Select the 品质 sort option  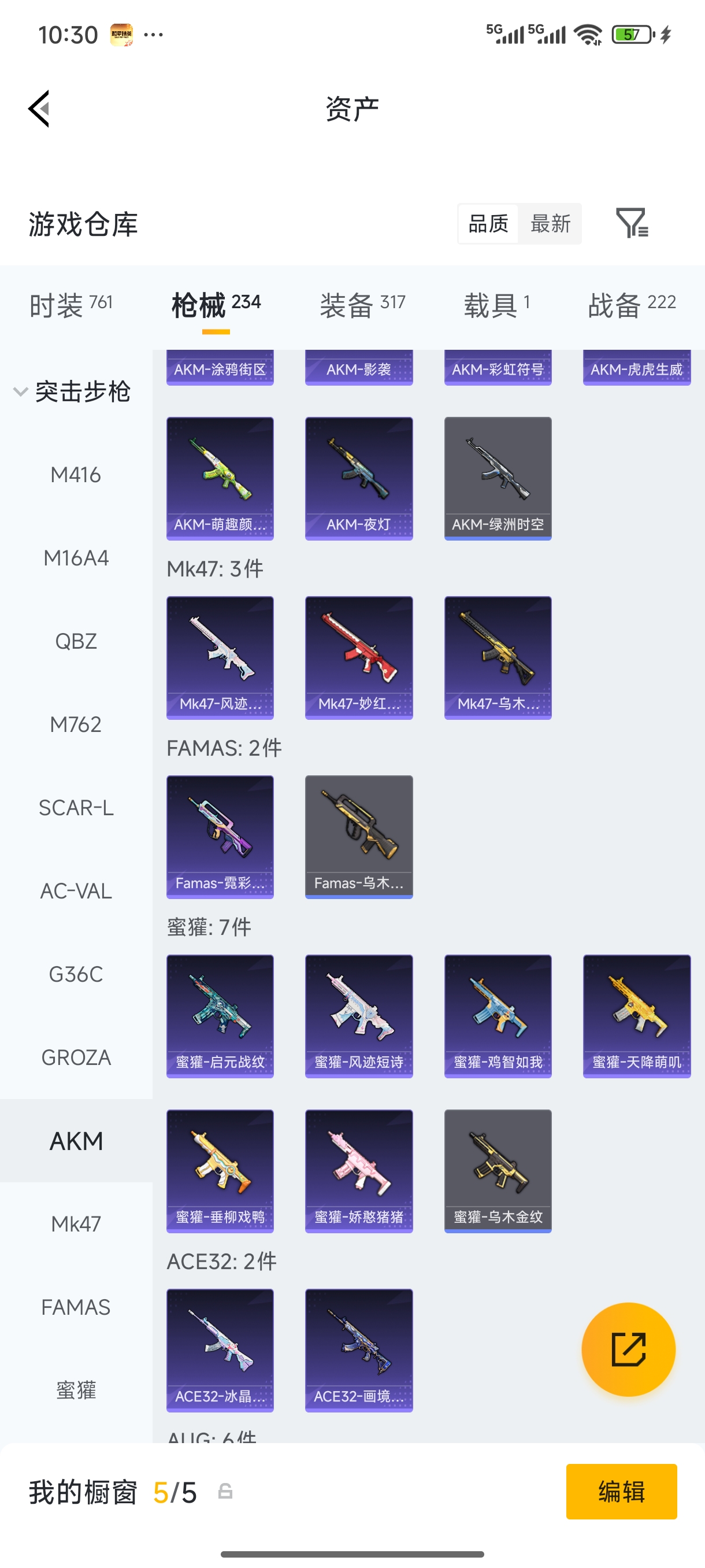point(488,223)
